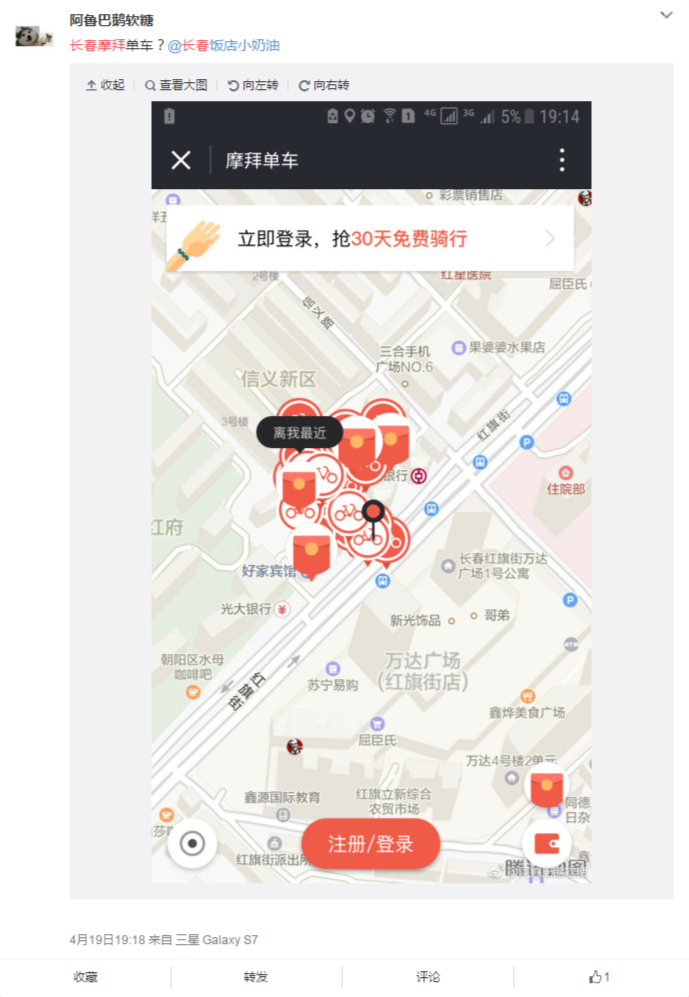Tap the expanded post image
The width and height of the screenshot is (689, 997).
371,492
